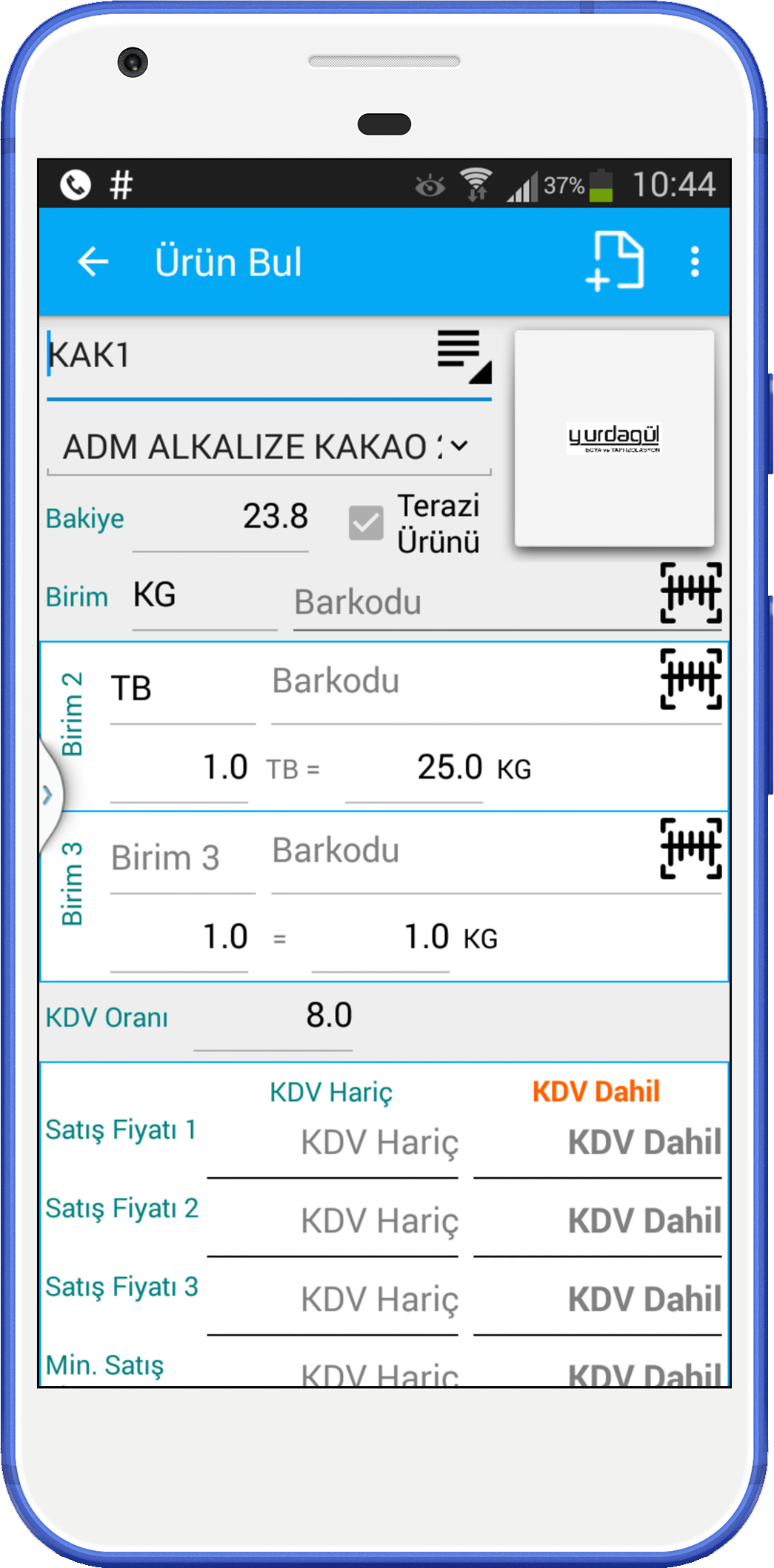The image size is (774, 1568).
Task: Edit the 25.0 KG conversion field
Action: (413, 768)
